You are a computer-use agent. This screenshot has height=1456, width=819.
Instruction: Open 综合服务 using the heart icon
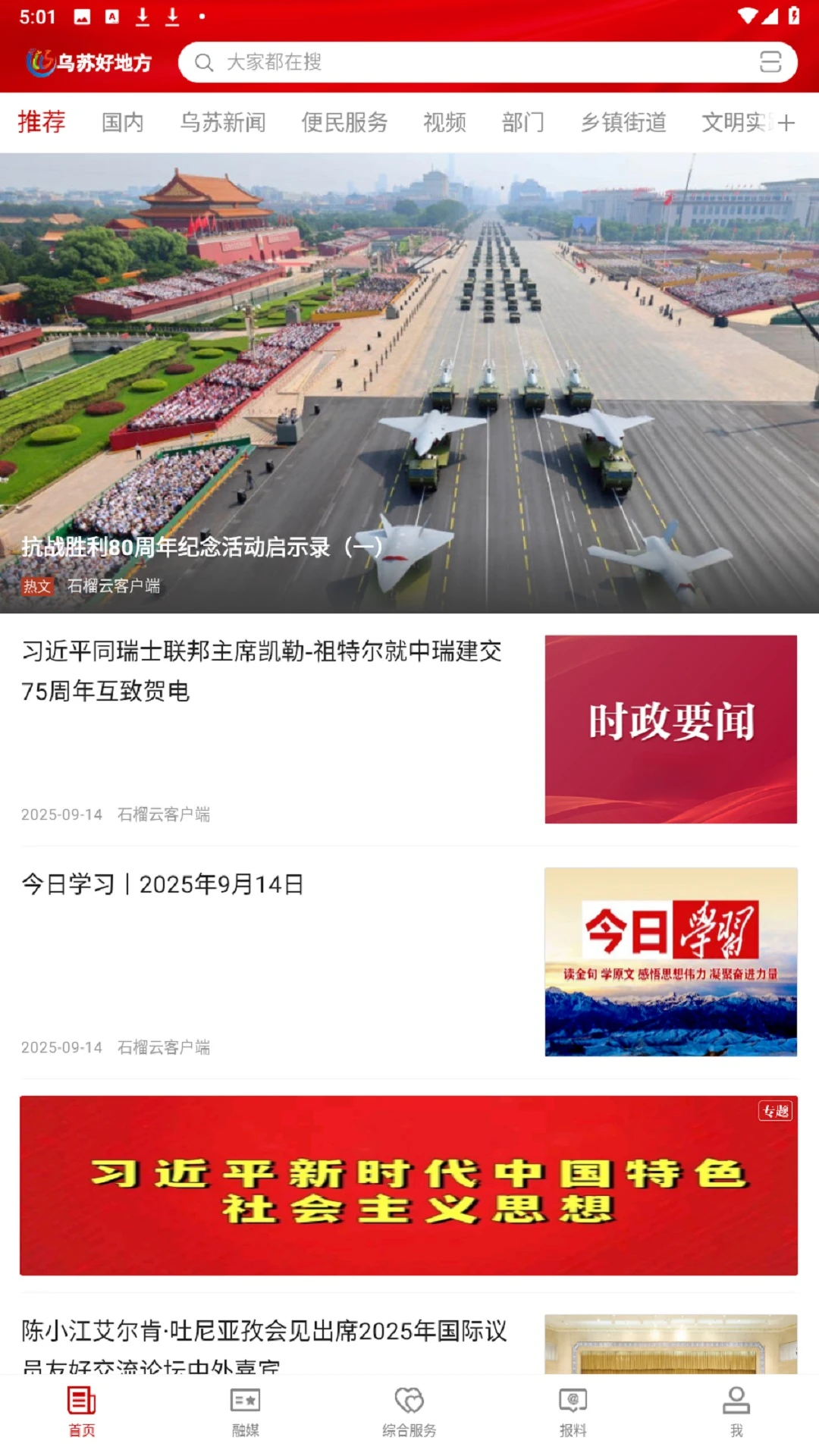pos(409,1407)
